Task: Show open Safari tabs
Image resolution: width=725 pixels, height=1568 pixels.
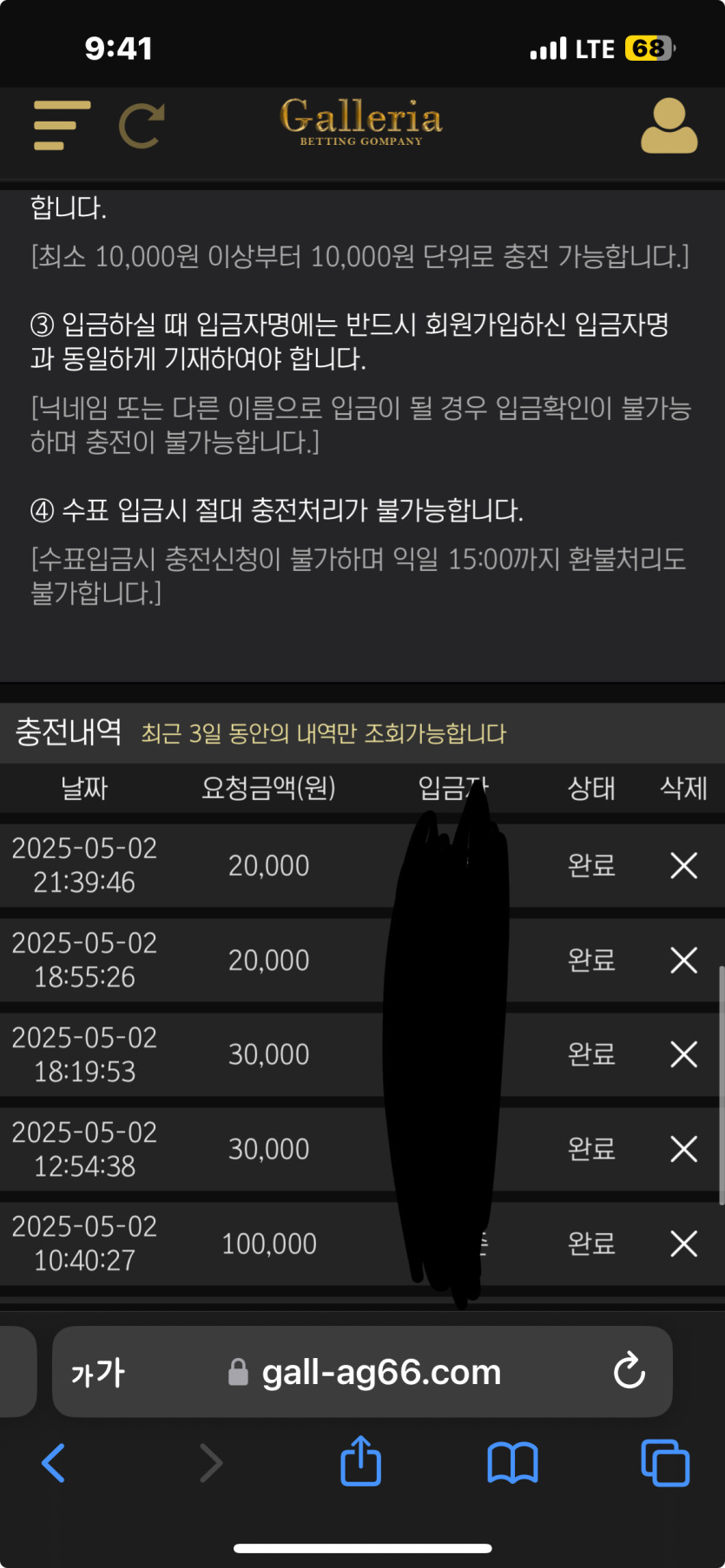Action: (665, 1463)
